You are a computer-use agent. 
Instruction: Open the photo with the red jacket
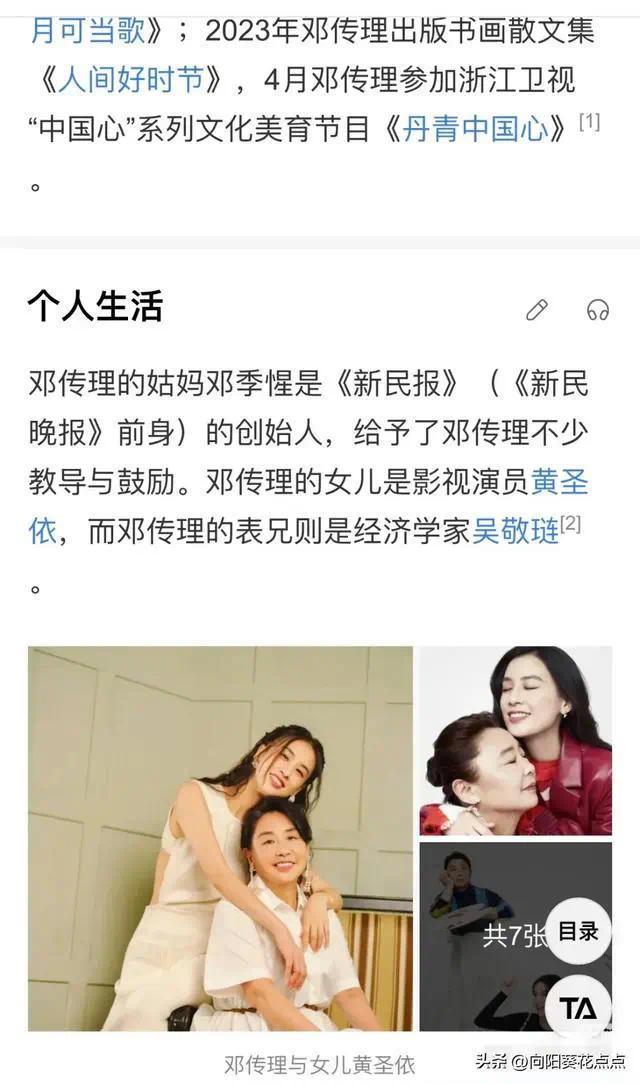tap(515, 740)
